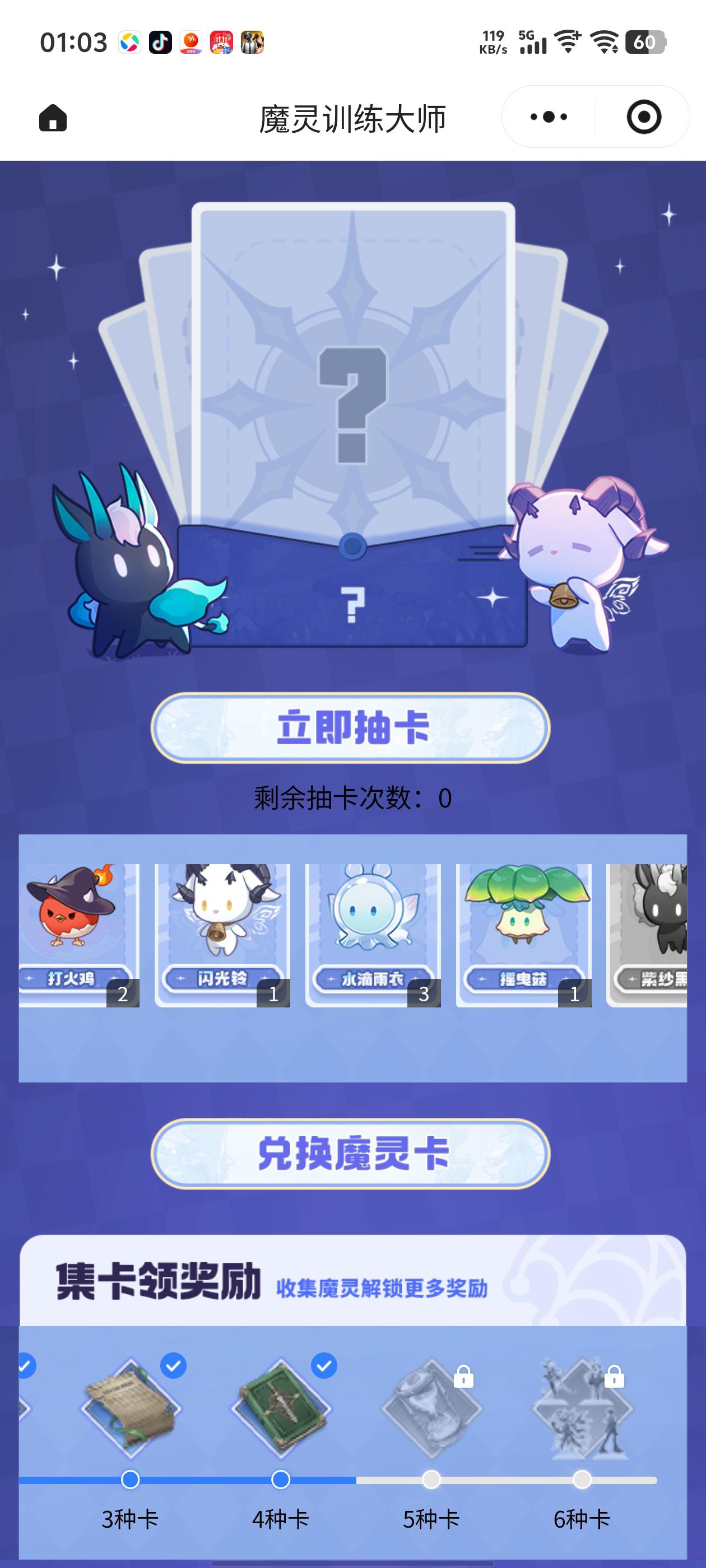This screenshot has width=706, height=1568.
Task: Open the 闪光铃 card
Action: [x=222, y=934]
